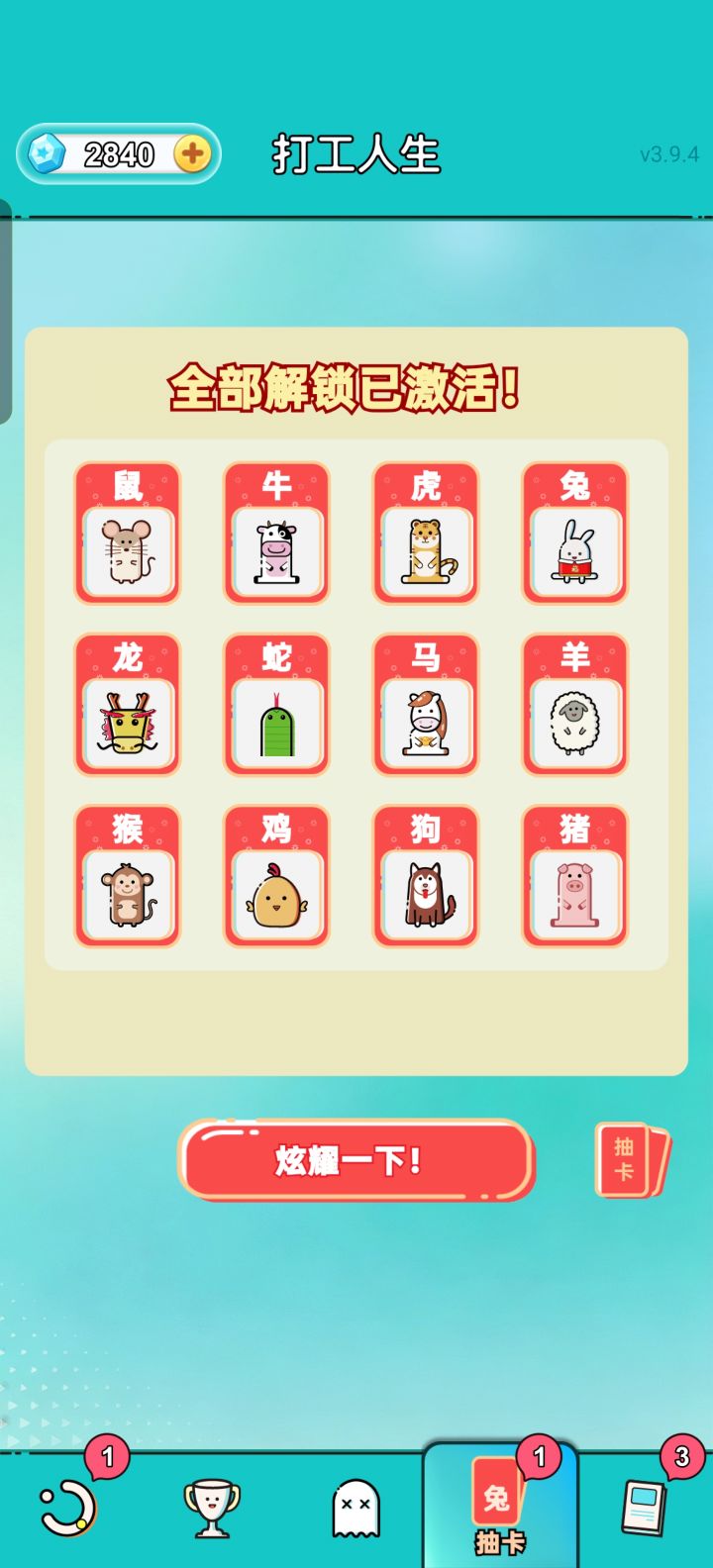
Task: Select the 兔 rabbit card in the grid
Action: click(574, 533)
